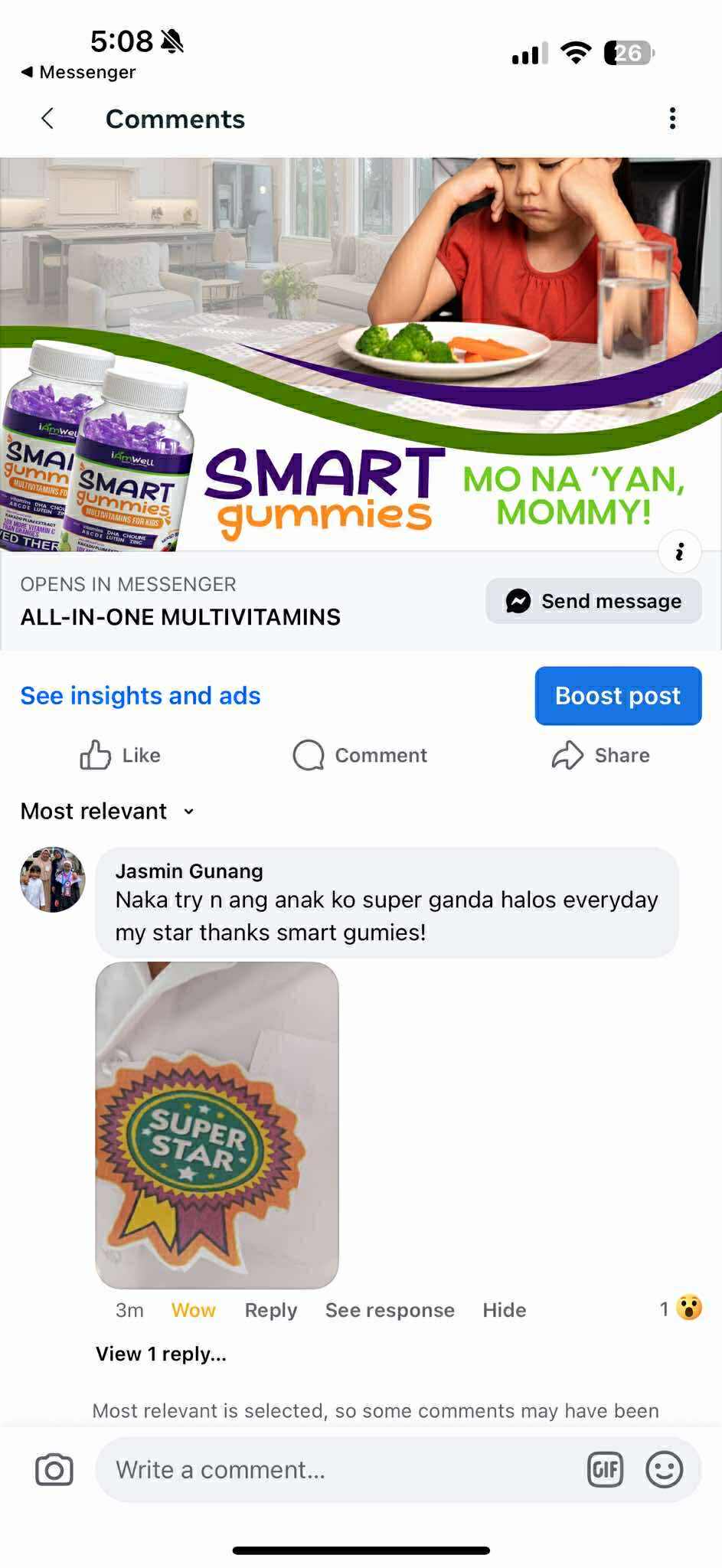Tap the Boost post button

tap(617, 695)
